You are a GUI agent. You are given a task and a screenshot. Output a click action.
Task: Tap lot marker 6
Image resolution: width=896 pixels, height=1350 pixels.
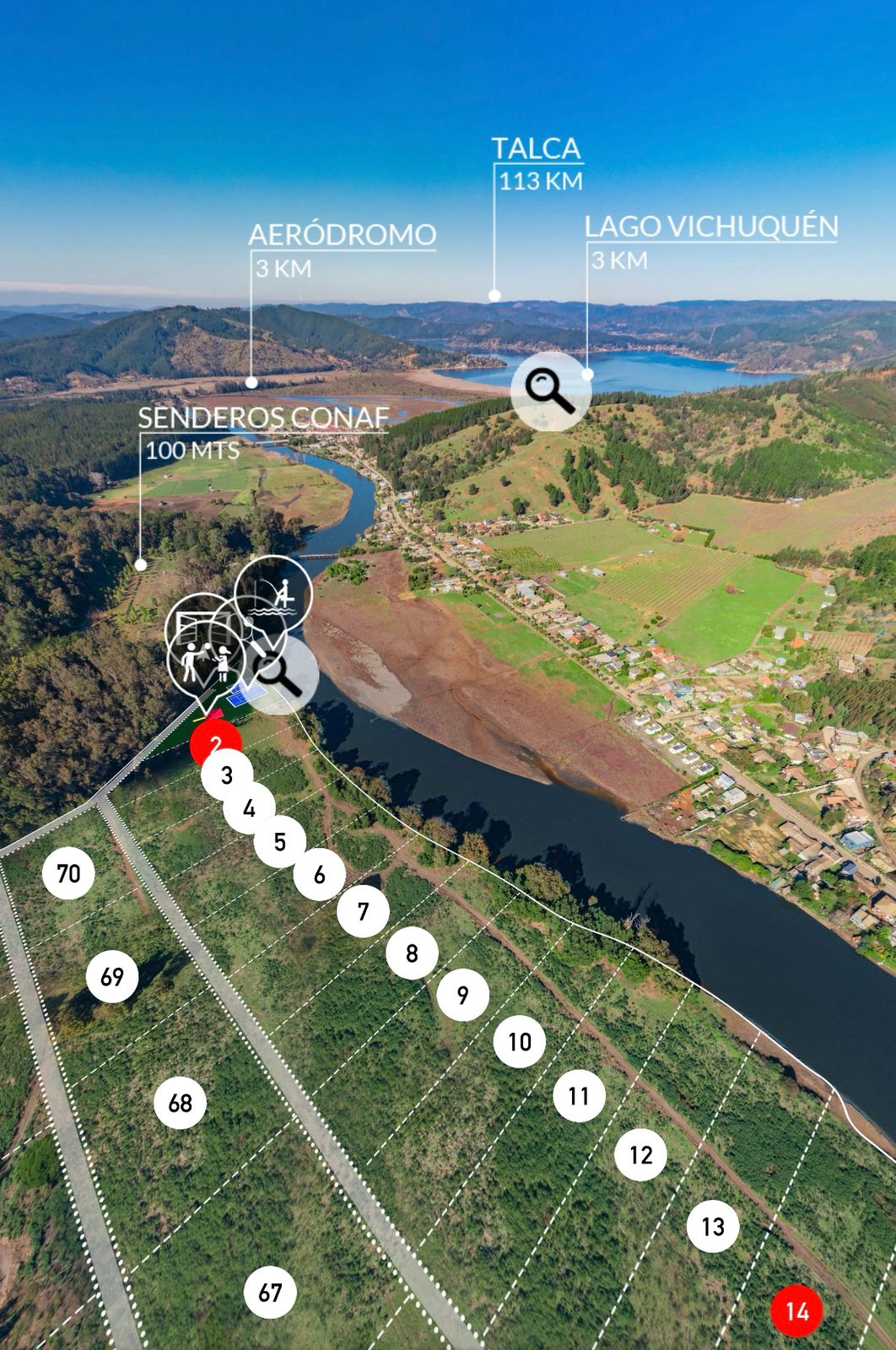tap(320, 874)
